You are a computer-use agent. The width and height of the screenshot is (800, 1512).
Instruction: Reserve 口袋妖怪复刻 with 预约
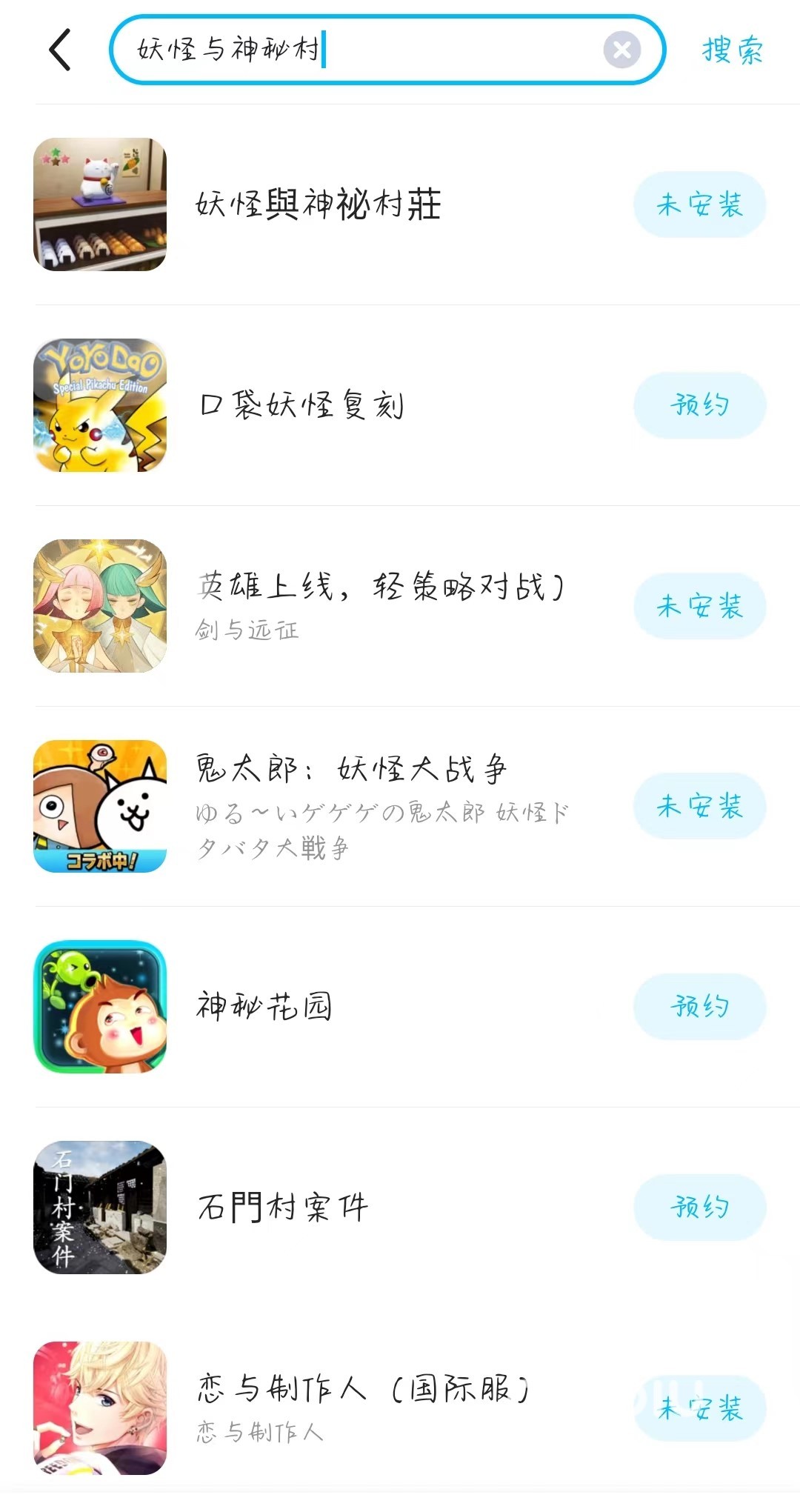coord(699,405)
